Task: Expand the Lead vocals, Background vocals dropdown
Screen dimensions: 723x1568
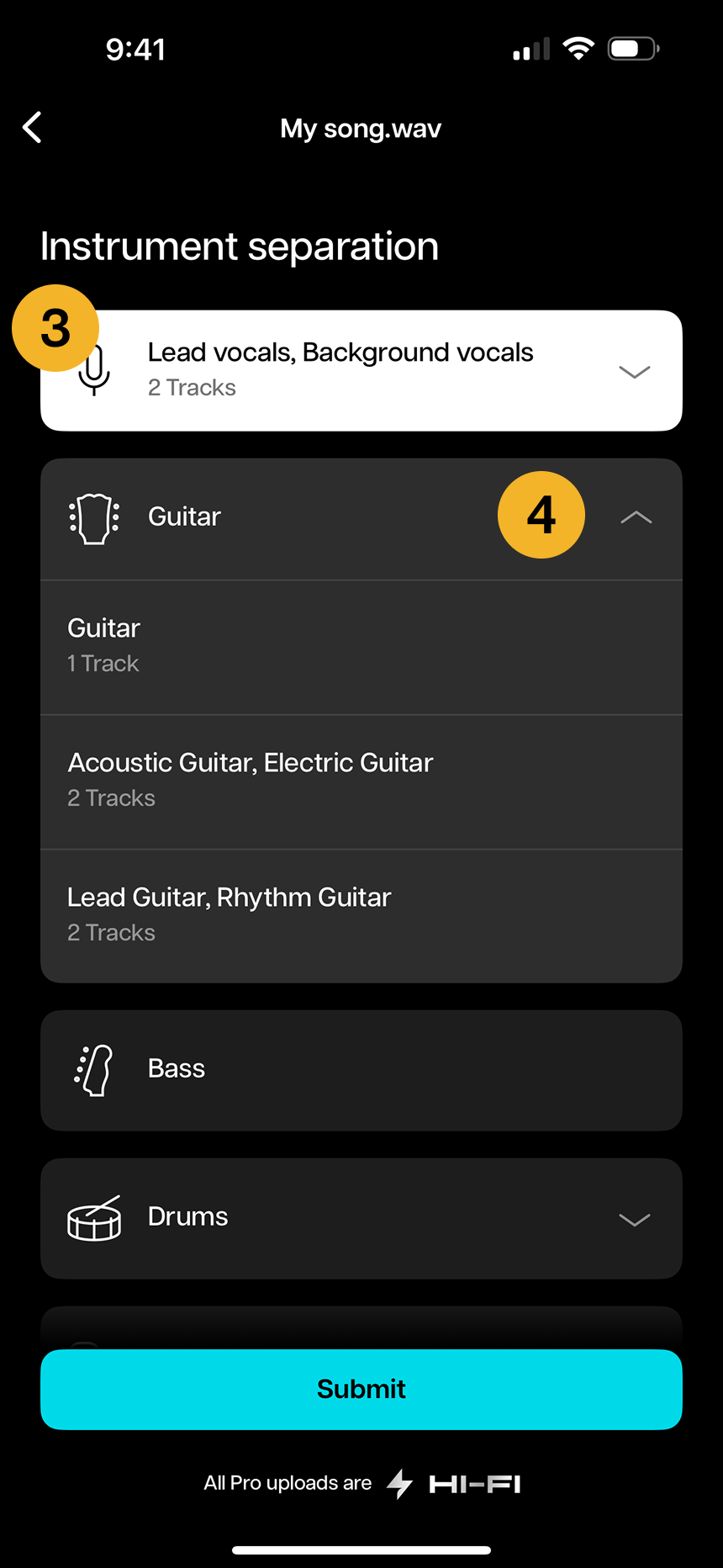Action: (x=634, y=372)
